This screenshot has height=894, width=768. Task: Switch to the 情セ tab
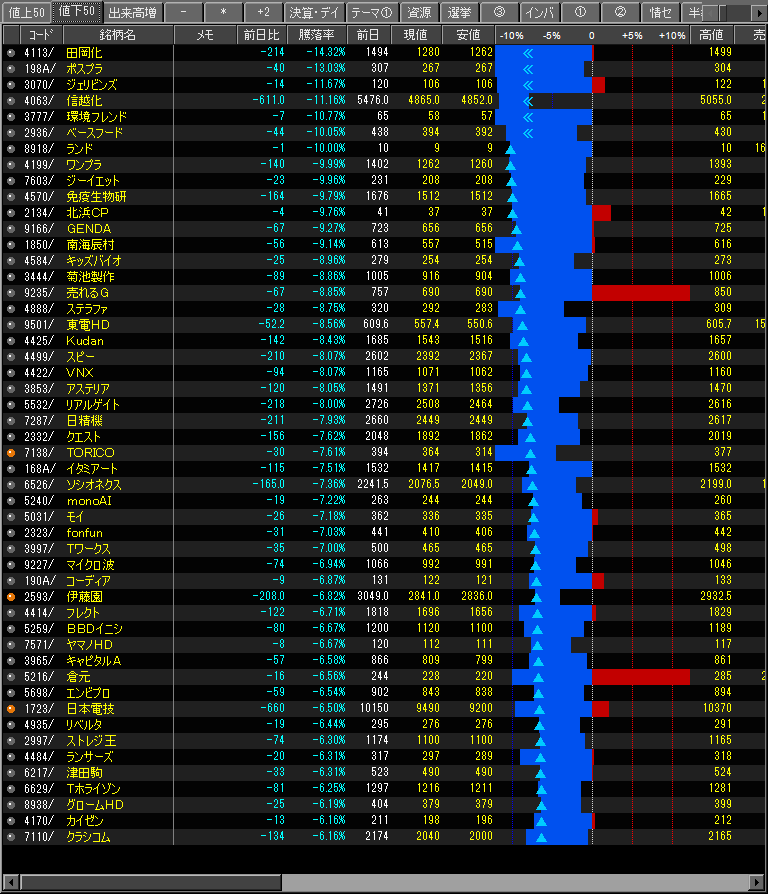[660, 12]
